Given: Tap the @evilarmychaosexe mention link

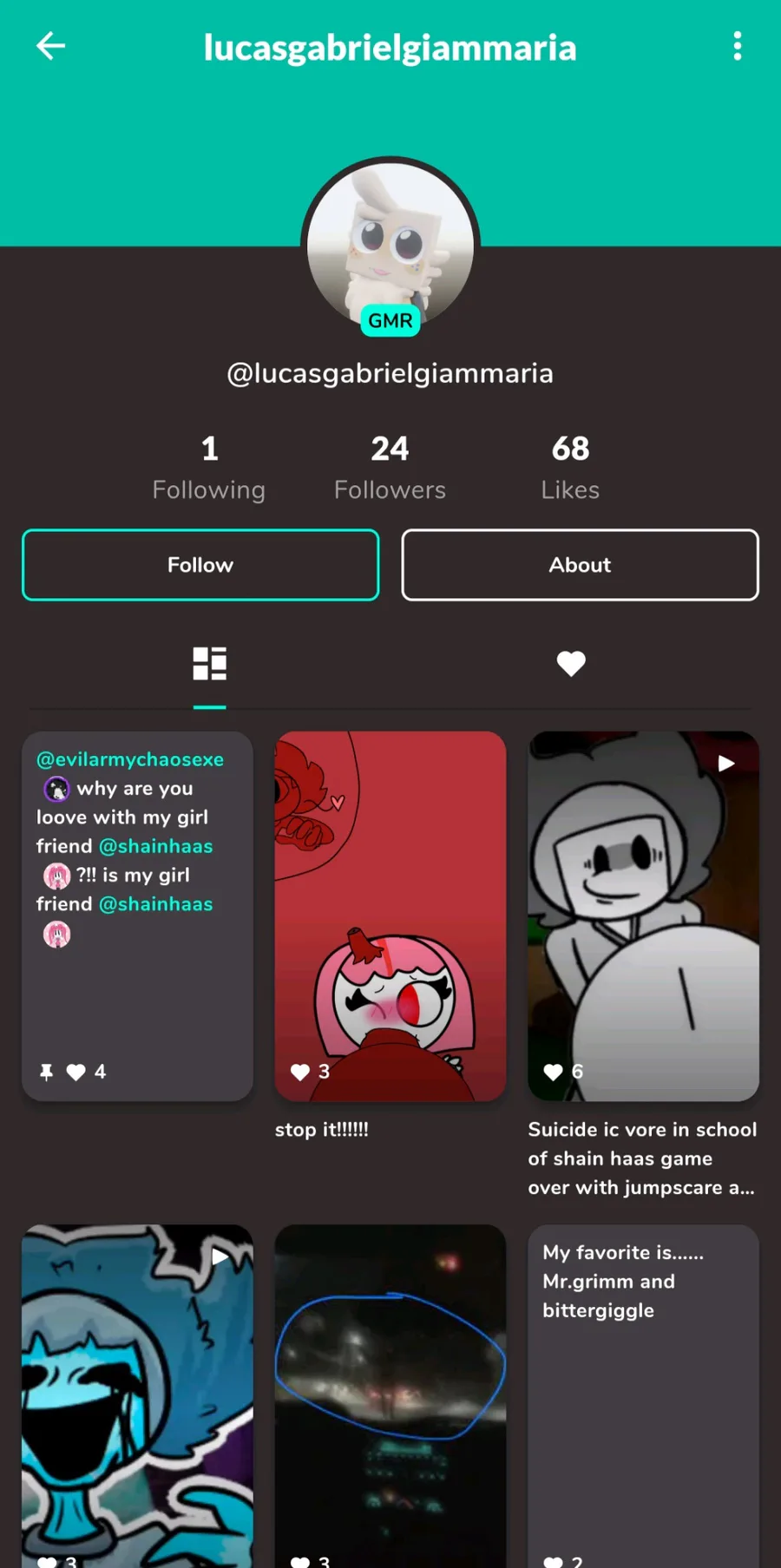Looking at the screenshot, I should [130, 759].
